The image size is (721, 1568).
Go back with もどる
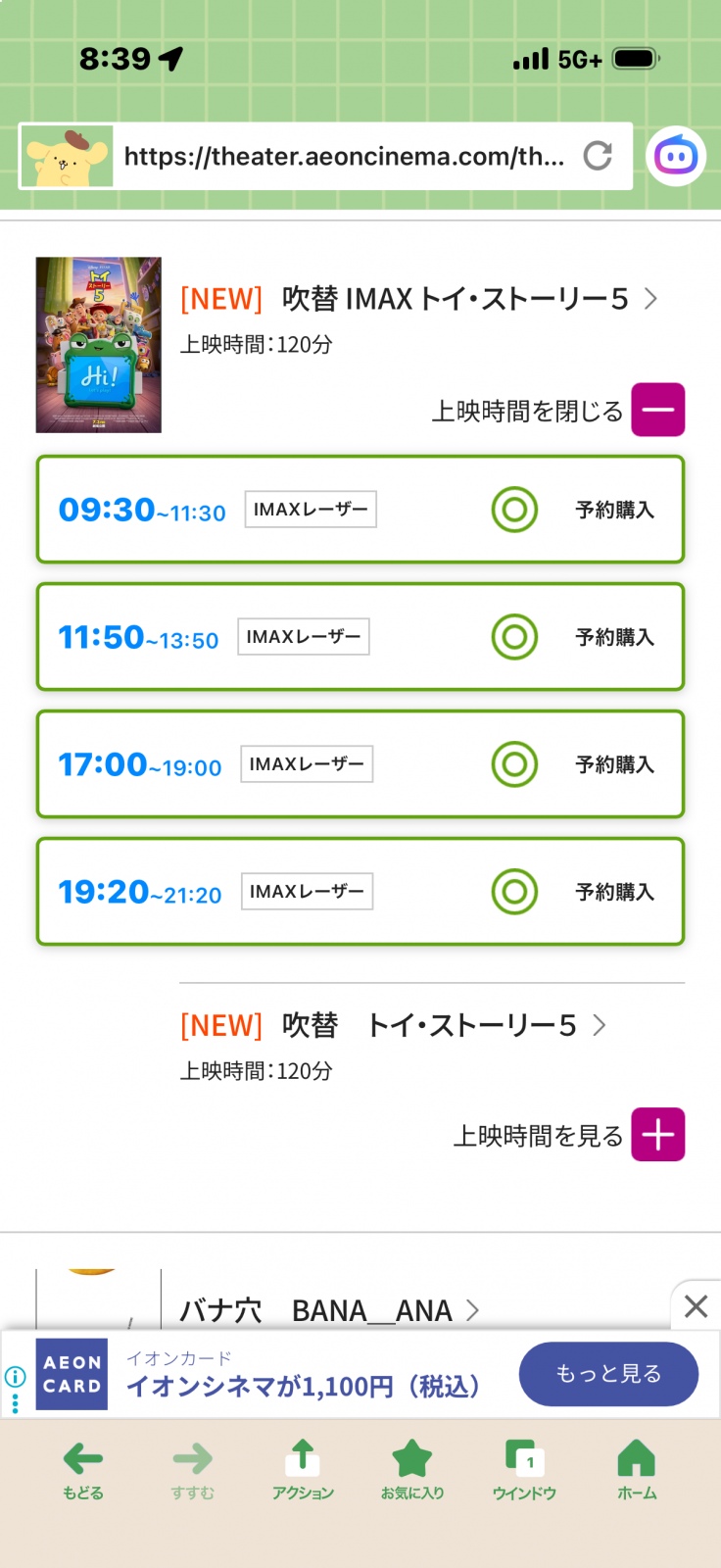pyautogui.click(x=83, y=1470)
